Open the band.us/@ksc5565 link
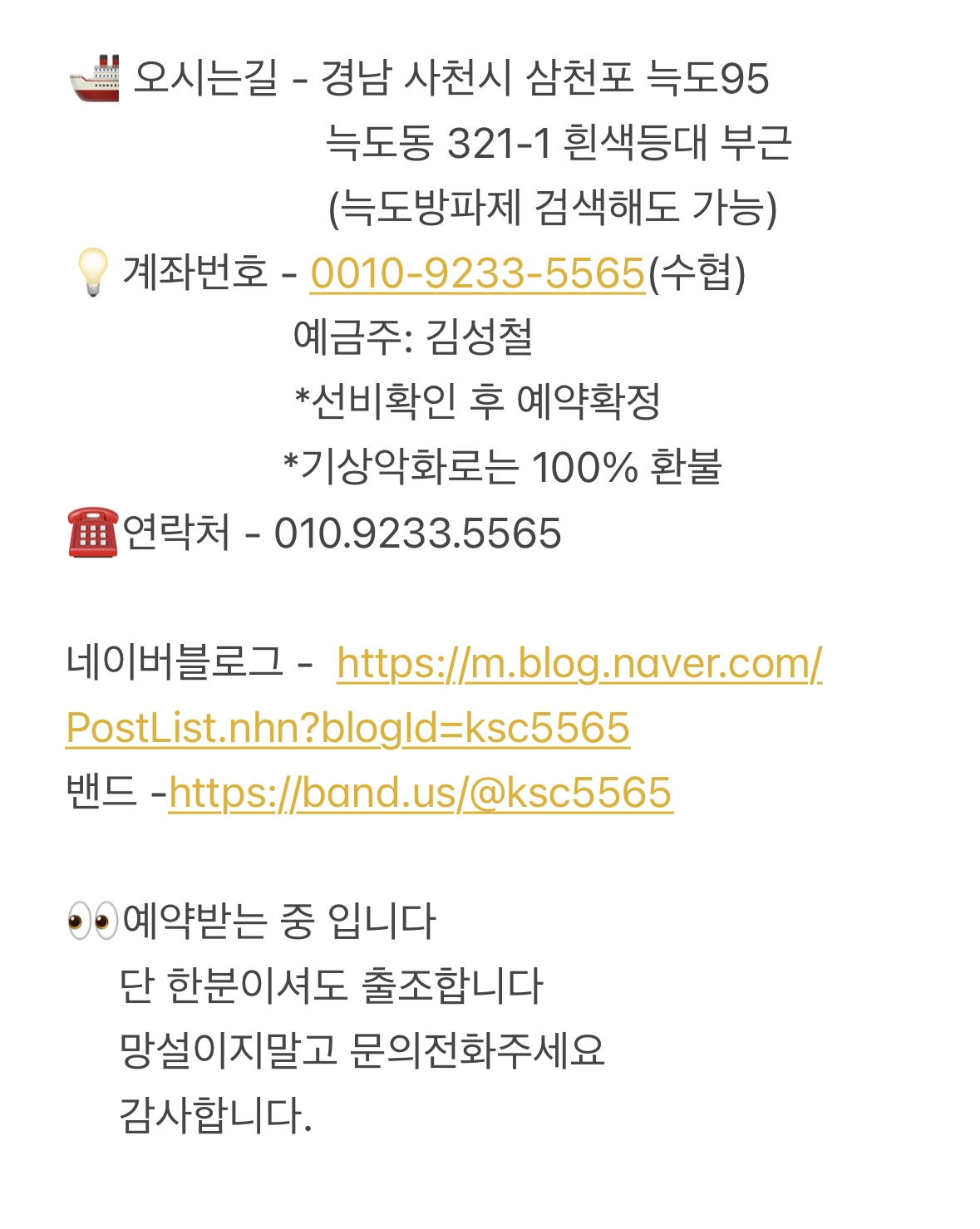Image resolution: width=980 pixels, height=1229 pixels. point(421,793)
